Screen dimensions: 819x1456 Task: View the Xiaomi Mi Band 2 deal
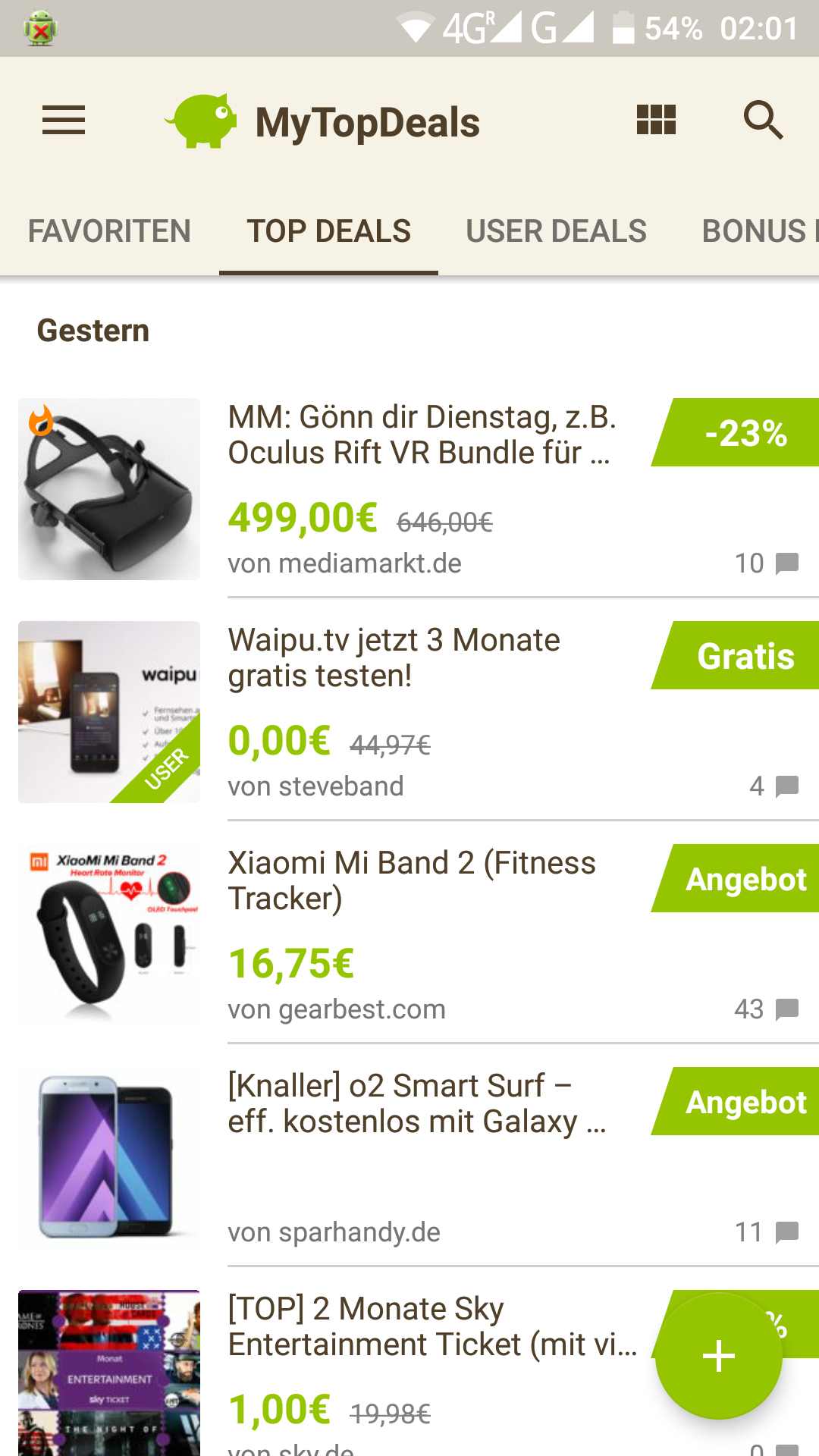[421, 935]
